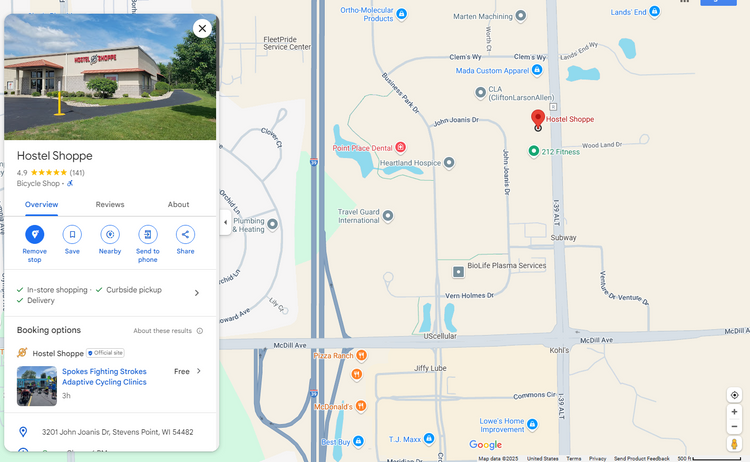750x462 pixels.
Task: Switch to the Reviews tab
Action: 110,204
